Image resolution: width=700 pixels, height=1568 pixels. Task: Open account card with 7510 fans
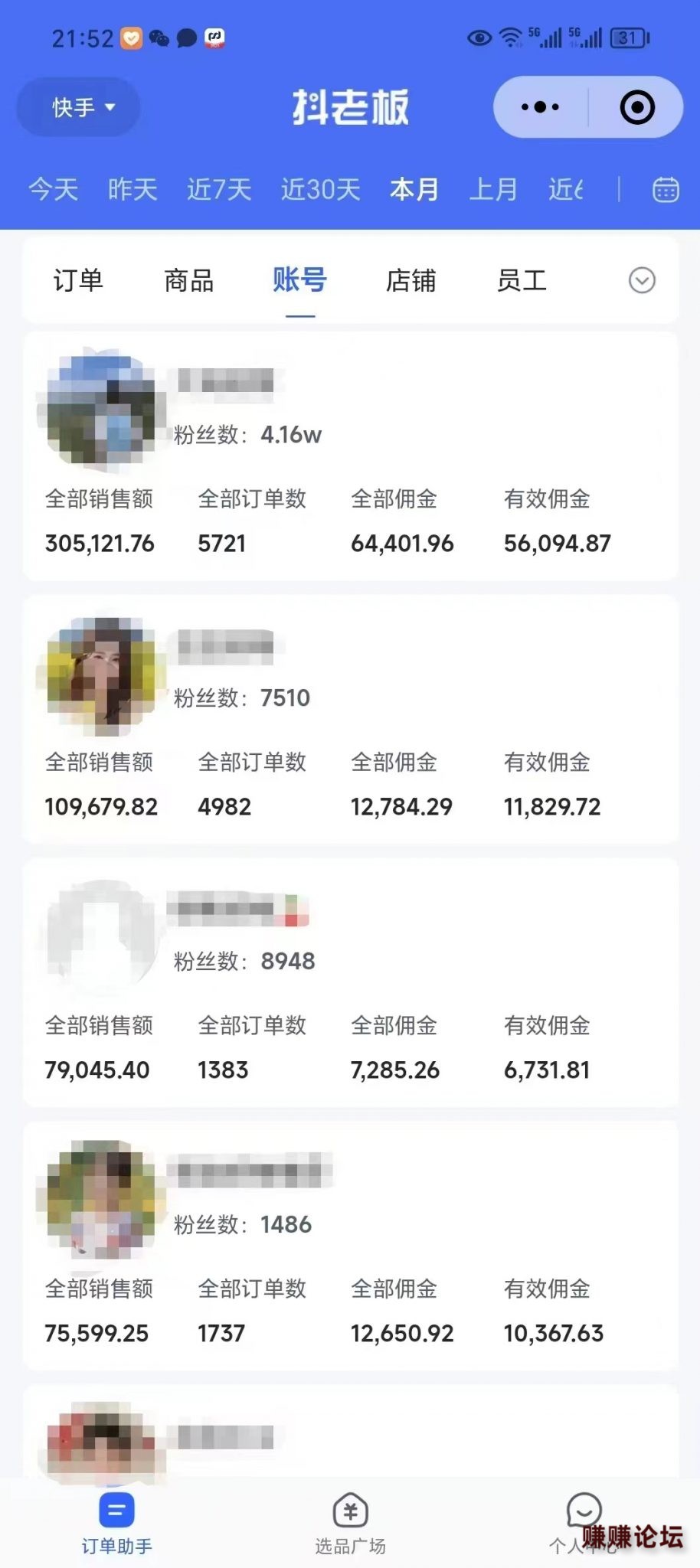(x=350, y=720)
